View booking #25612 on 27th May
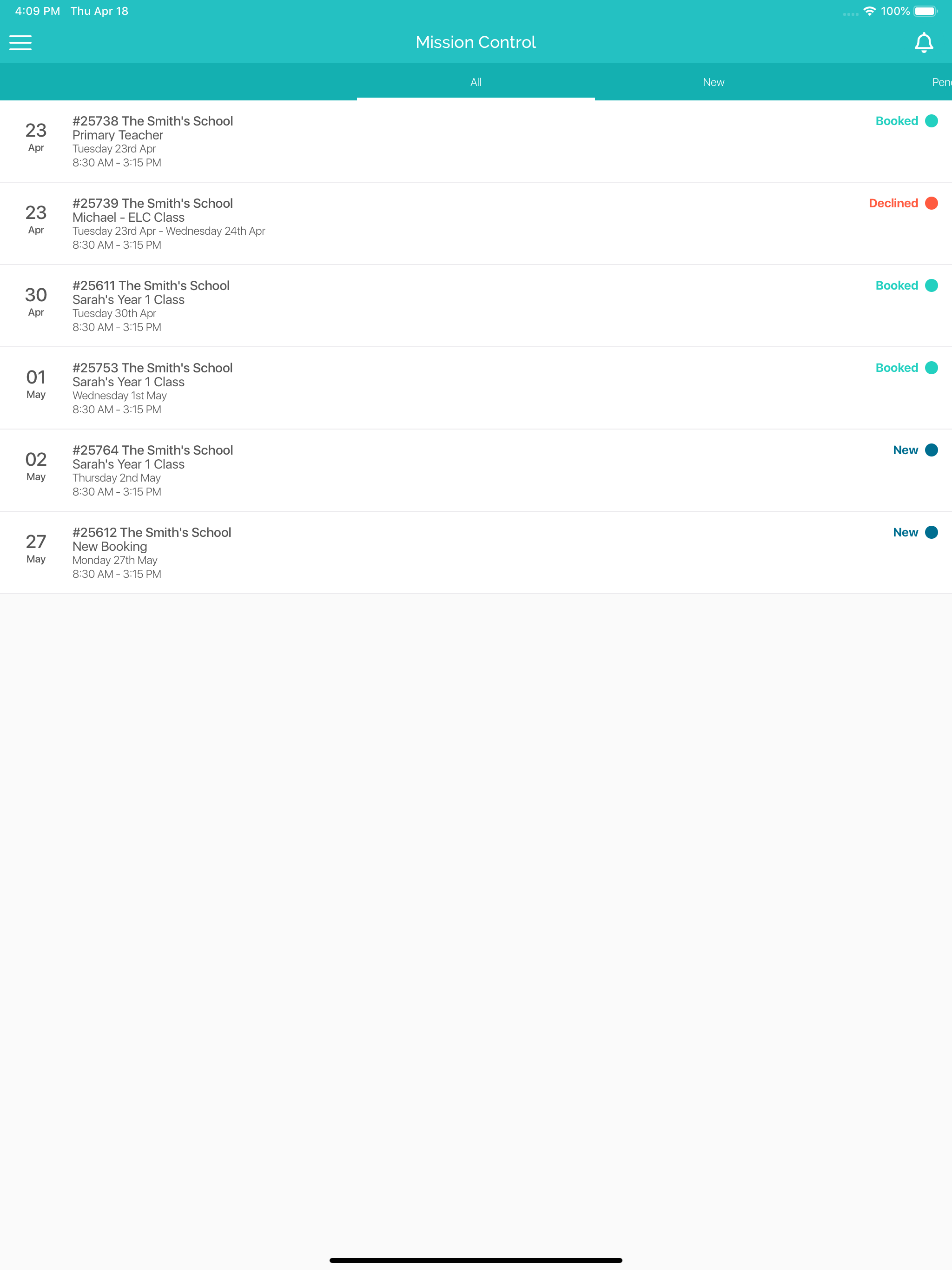Screen dimensions: 952x1270 (x=476, y=553)
